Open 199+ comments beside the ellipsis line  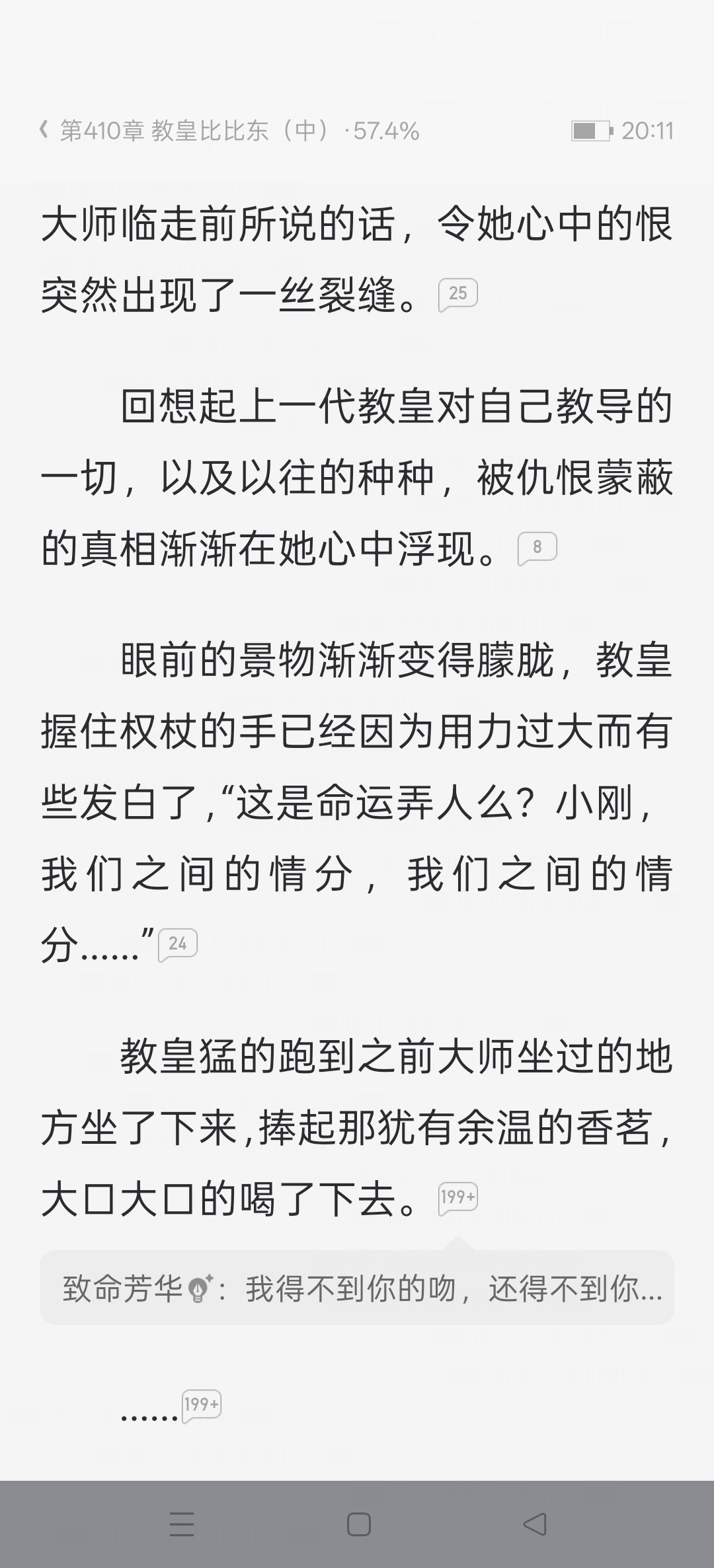(x=202, y=1404)
